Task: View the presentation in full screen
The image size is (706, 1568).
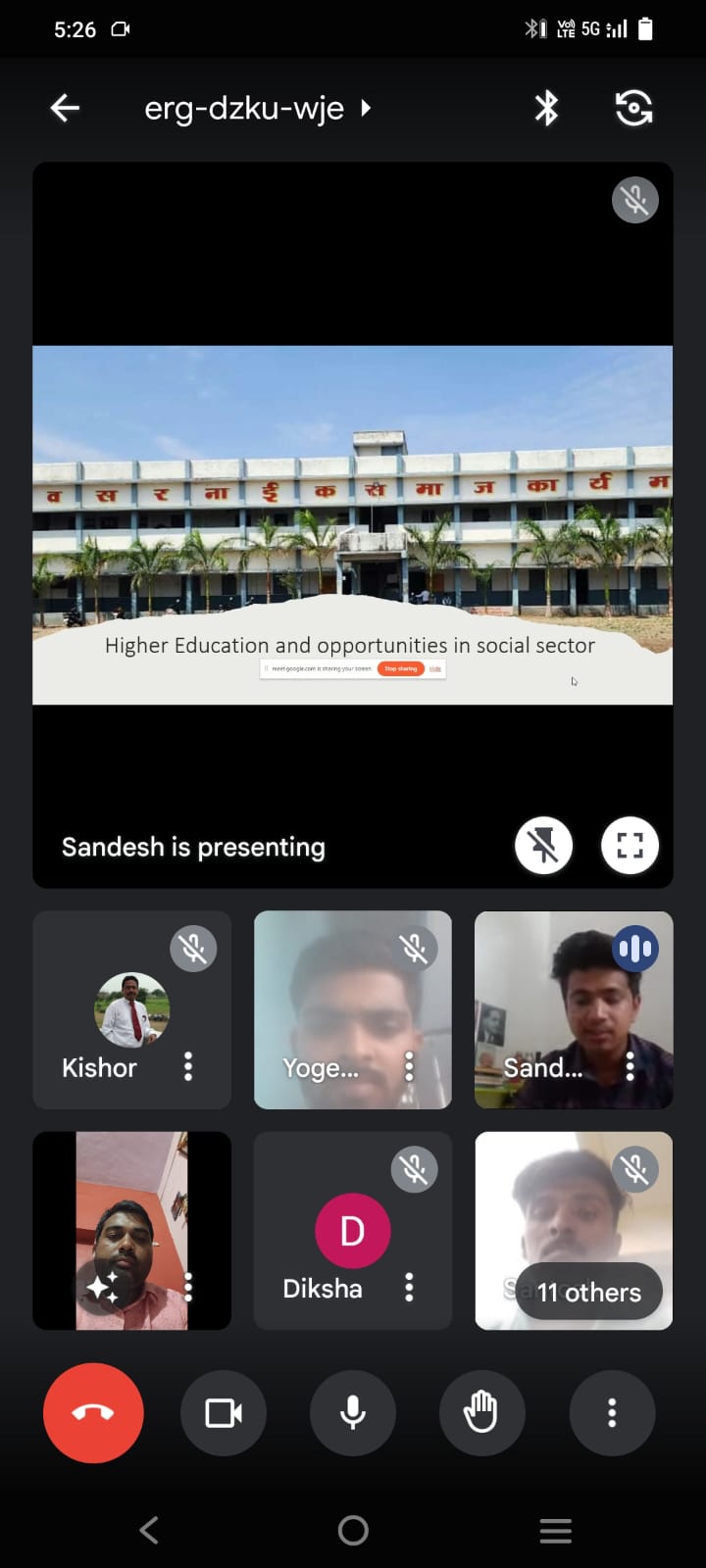Action: click(x=630, y=846)
